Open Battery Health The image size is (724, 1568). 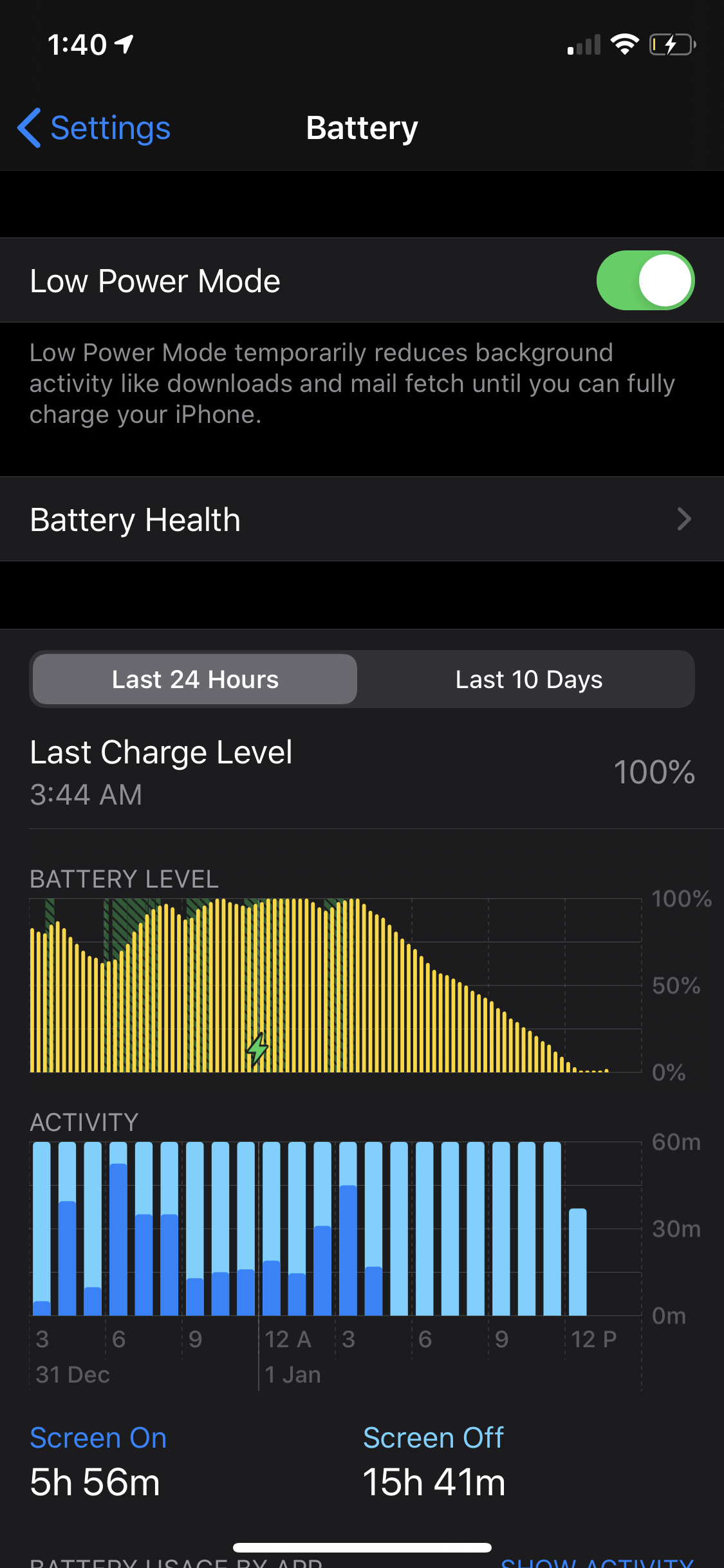pyautogui.click(x=362, y=519)
